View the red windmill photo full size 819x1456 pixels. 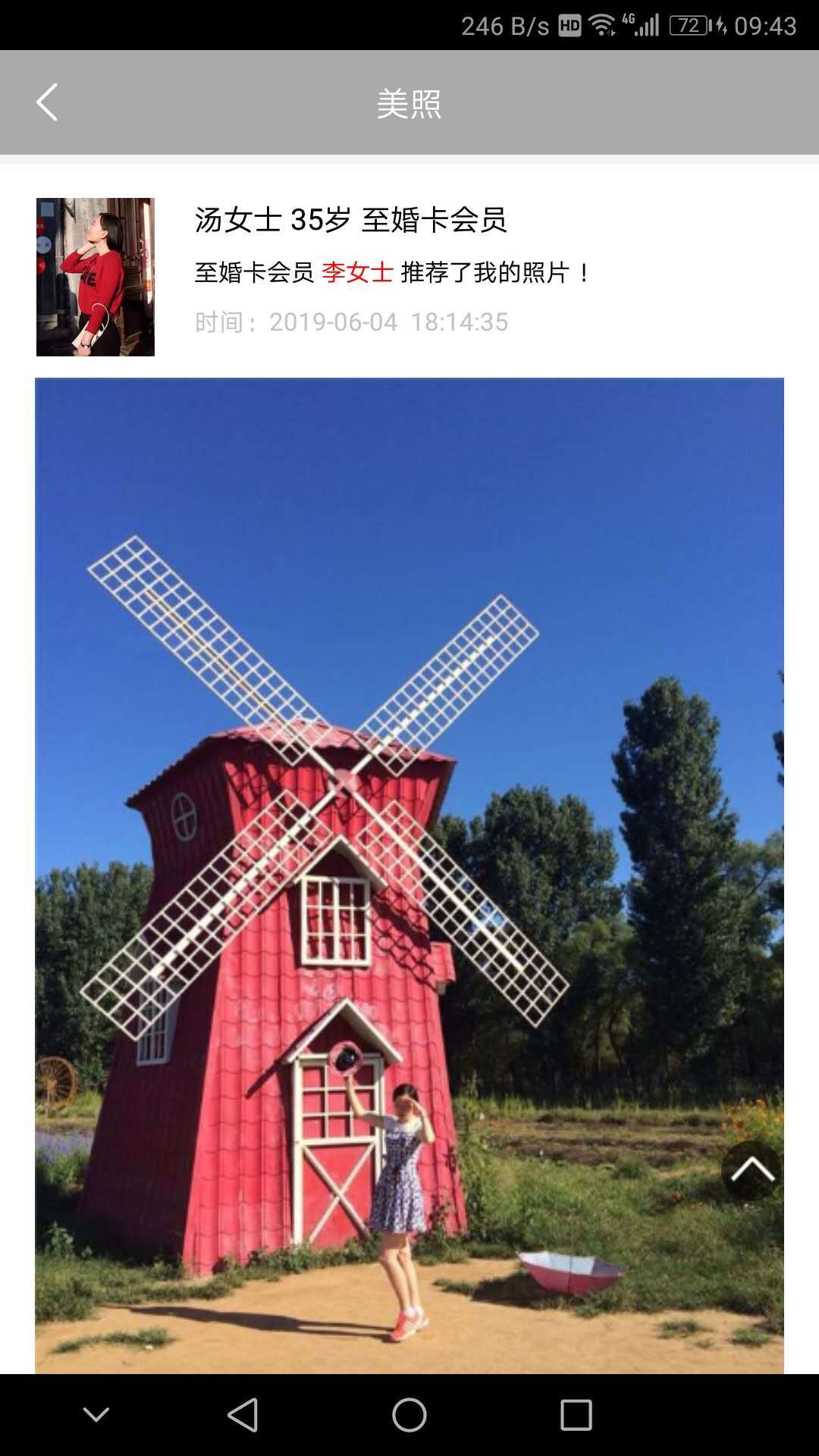tap(409, 872)
